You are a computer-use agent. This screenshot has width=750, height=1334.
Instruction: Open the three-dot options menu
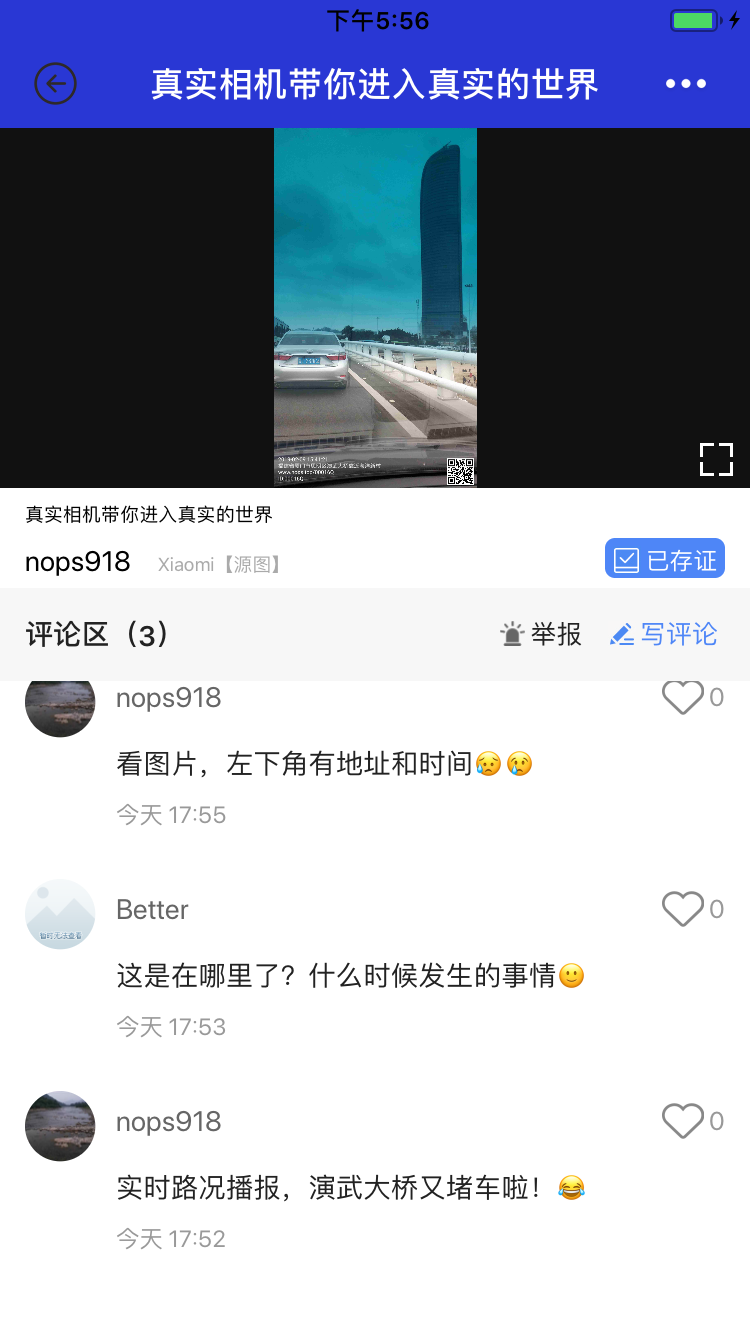coord(684,84)
